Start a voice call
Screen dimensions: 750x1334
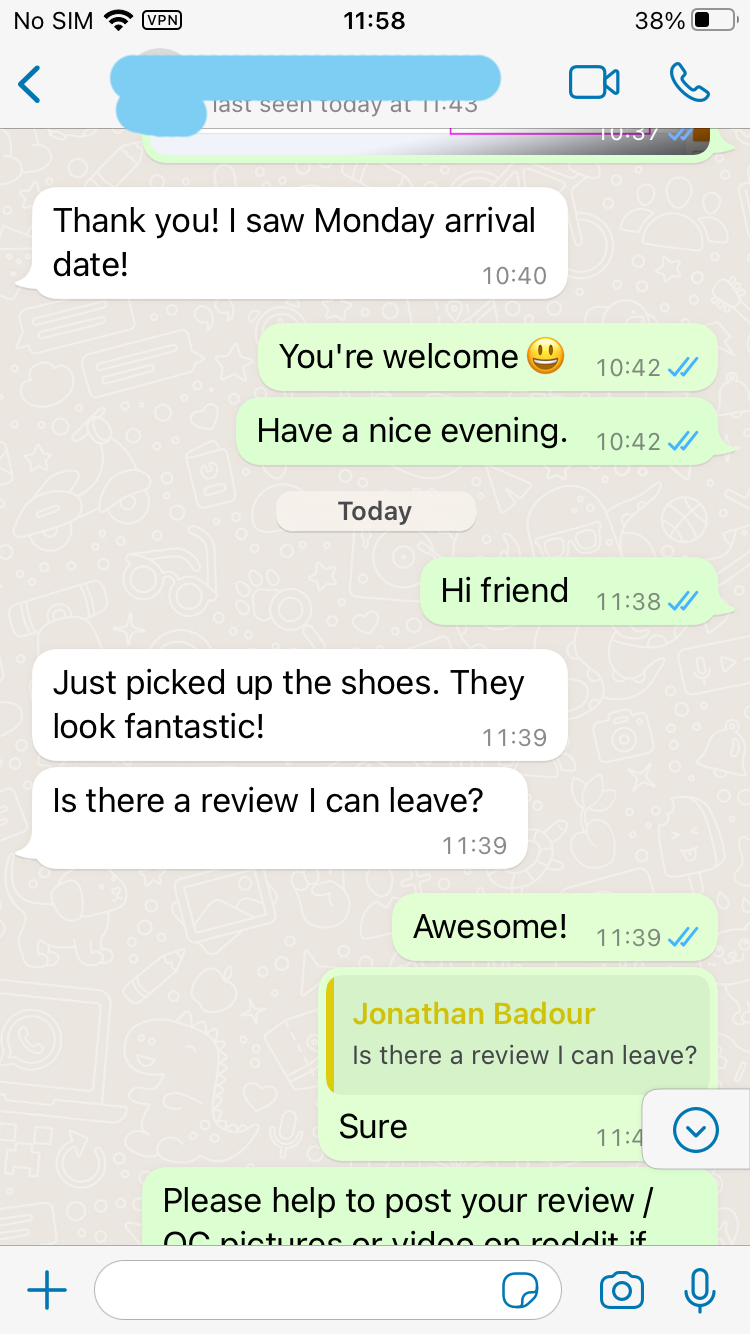point(689,83)
